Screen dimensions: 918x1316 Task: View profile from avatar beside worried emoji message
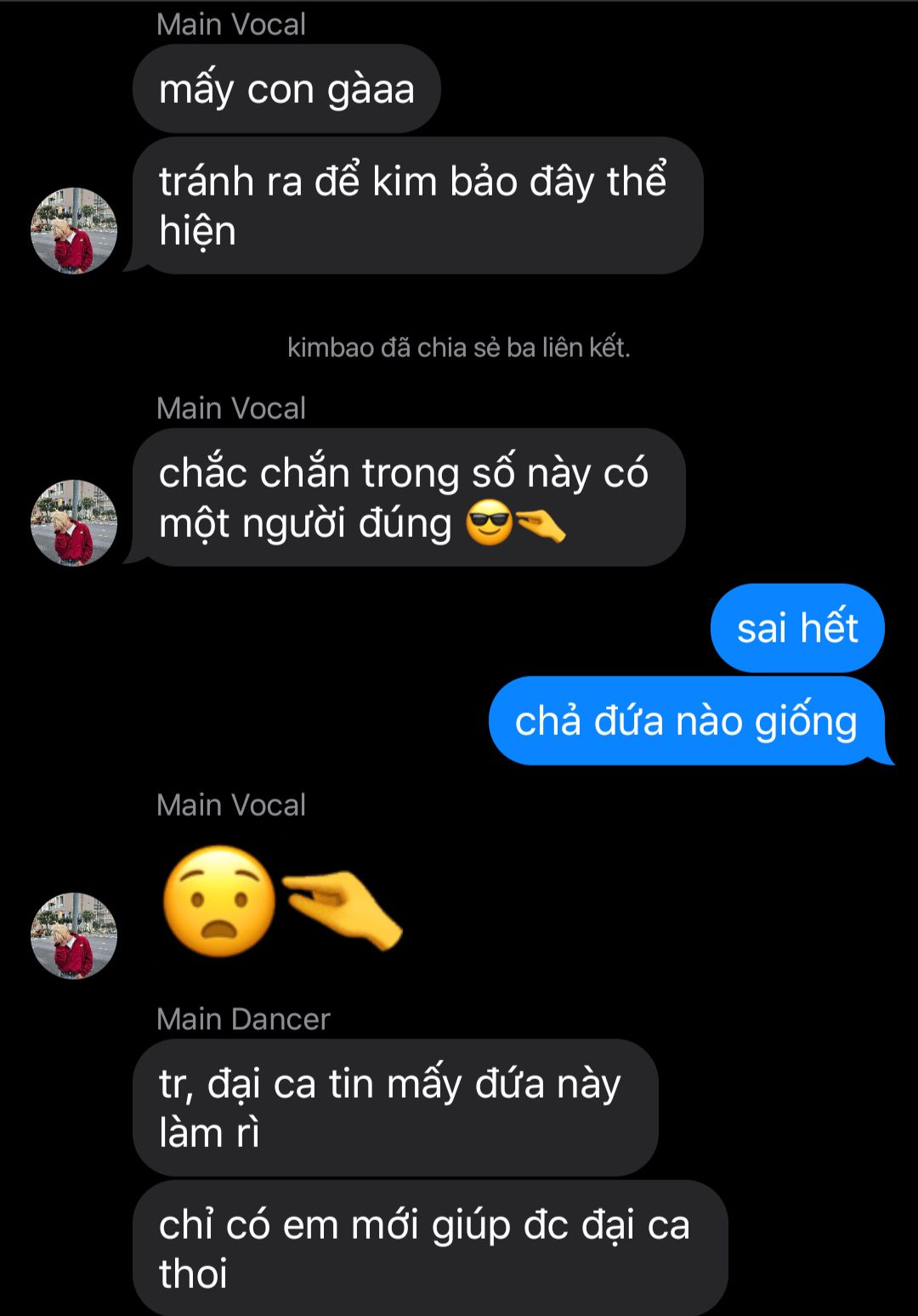pos(74,935)
